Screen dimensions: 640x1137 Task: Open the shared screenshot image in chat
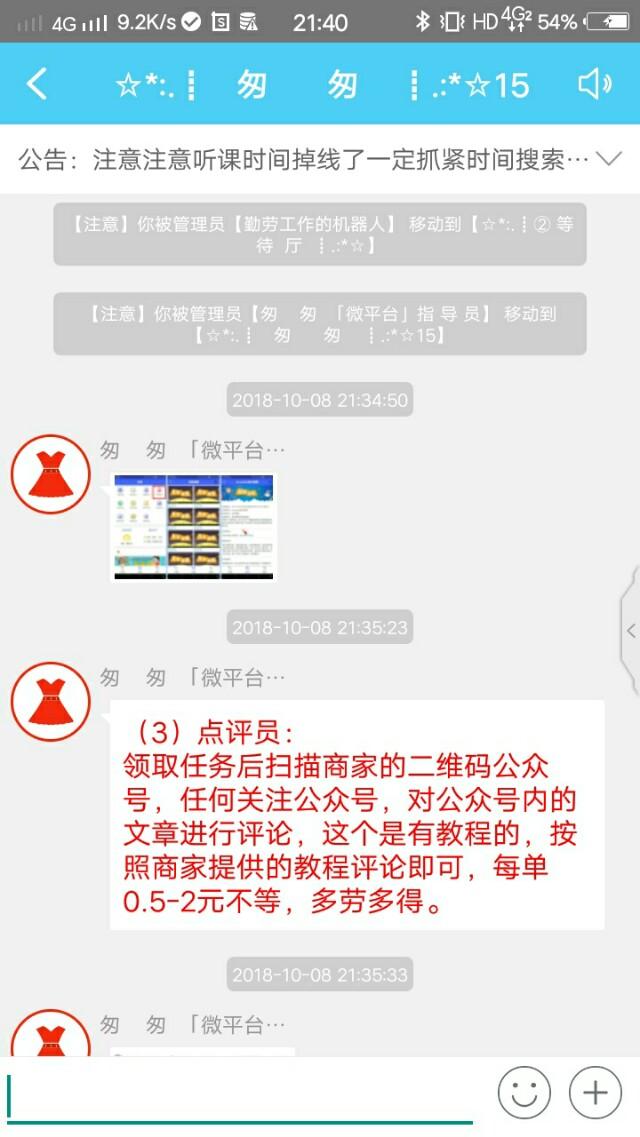tap(193, 527)
